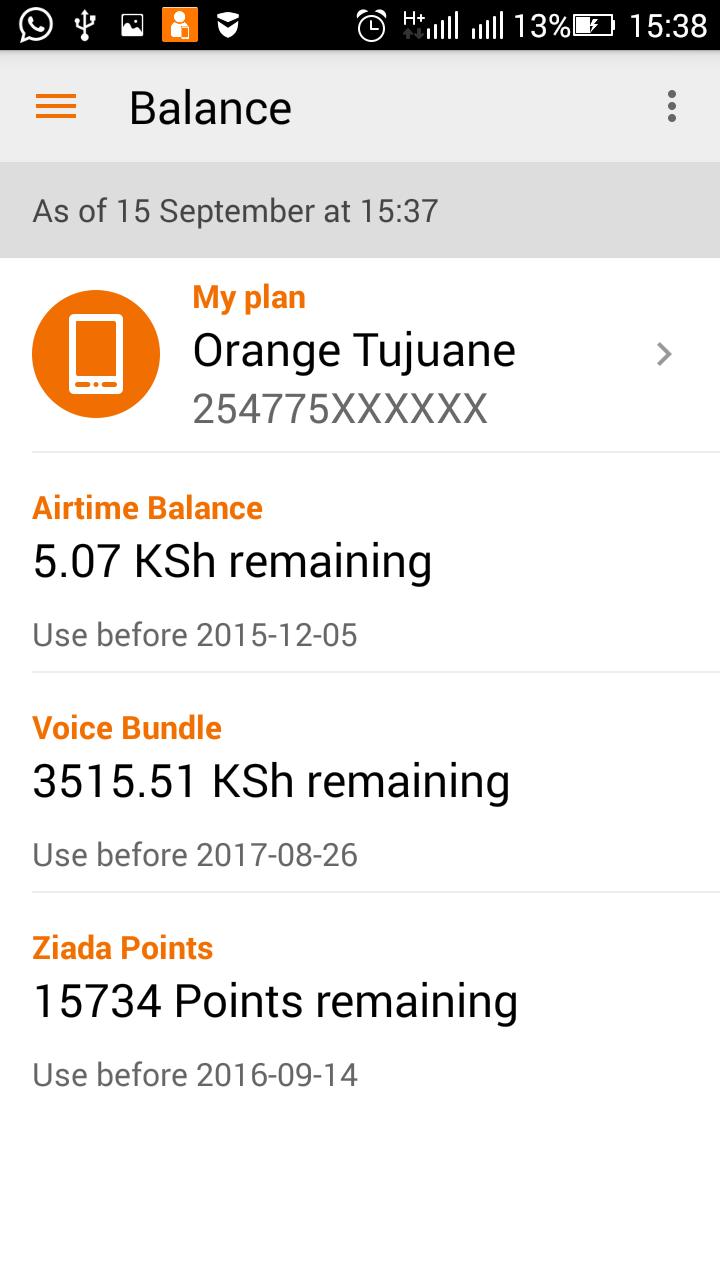720x1280 pixels.
Task: Open the Ziada Points section
Action: pos(122,947)
